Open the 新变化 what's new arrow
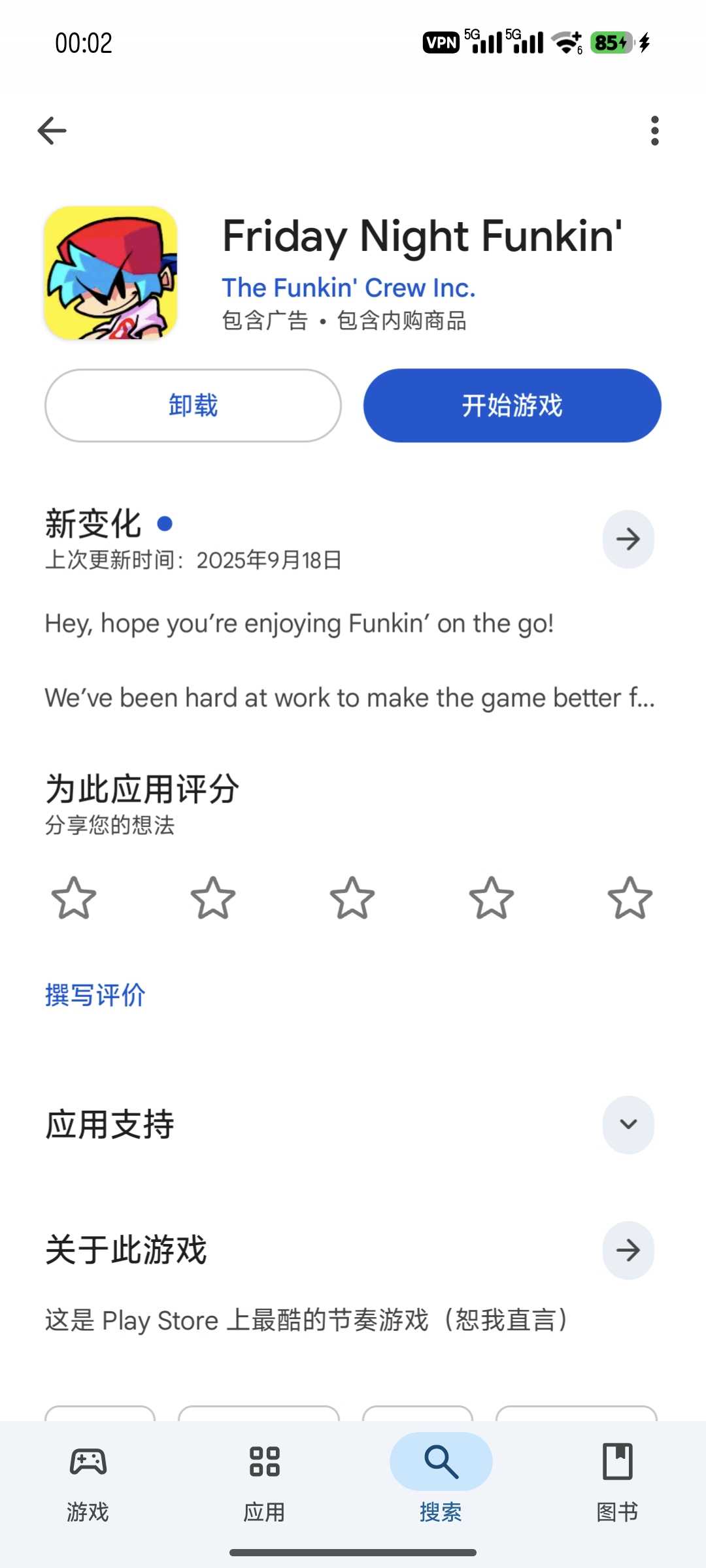 (x=628, y=539)
